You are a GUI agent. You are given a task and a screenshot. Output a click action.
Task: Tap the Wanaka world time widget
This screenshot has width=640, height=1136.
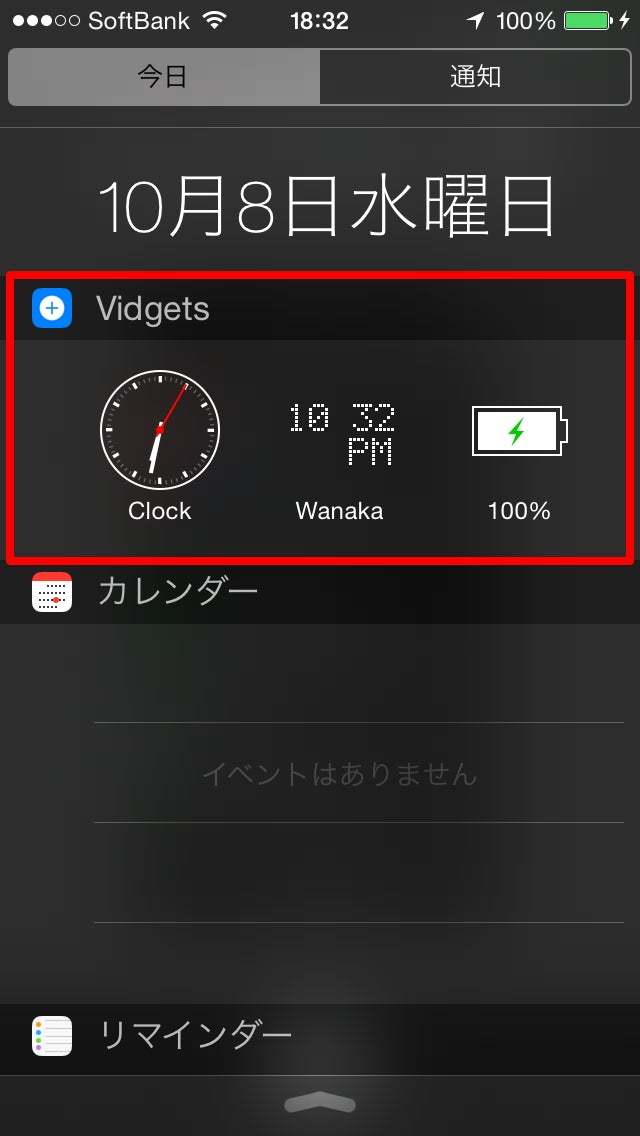click(x=340, y=440)
